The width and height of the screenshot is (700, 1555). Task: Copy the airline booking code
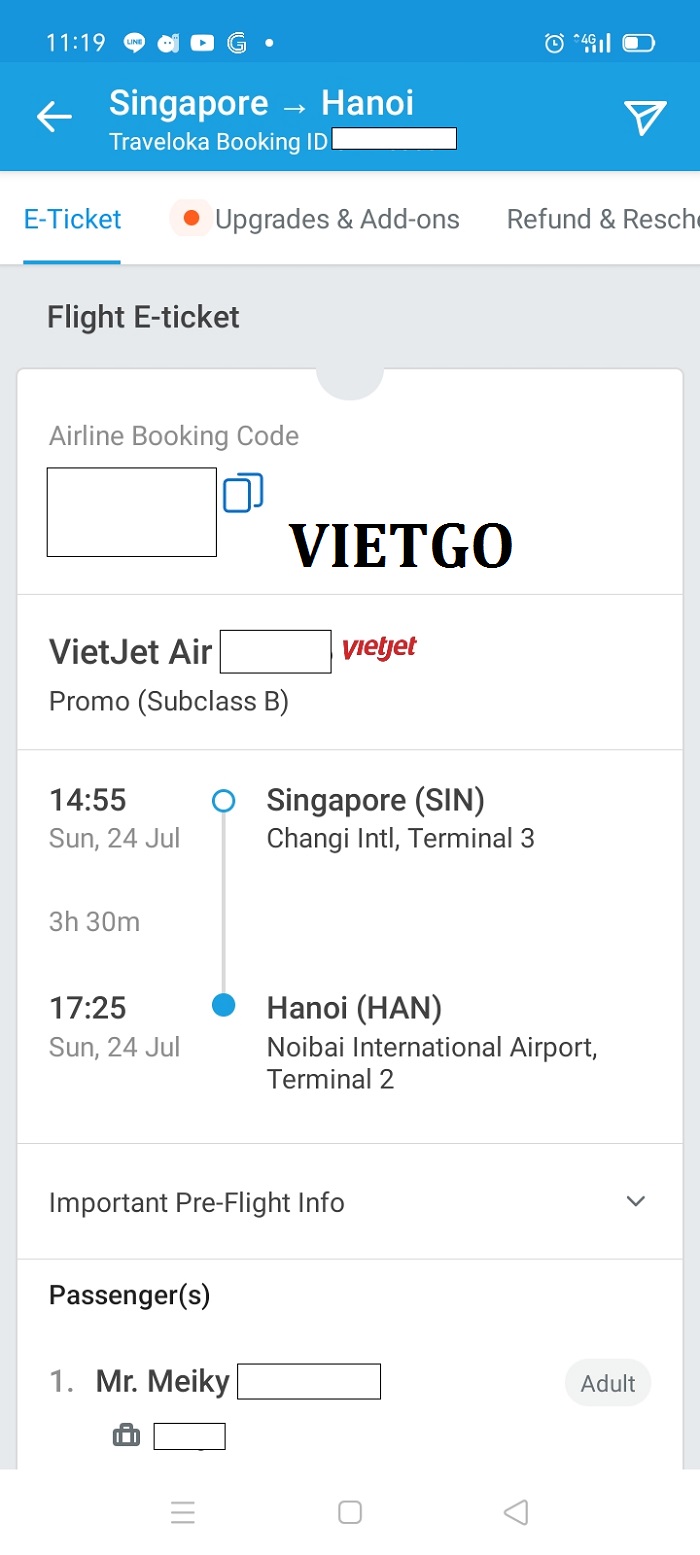(243, 493)
